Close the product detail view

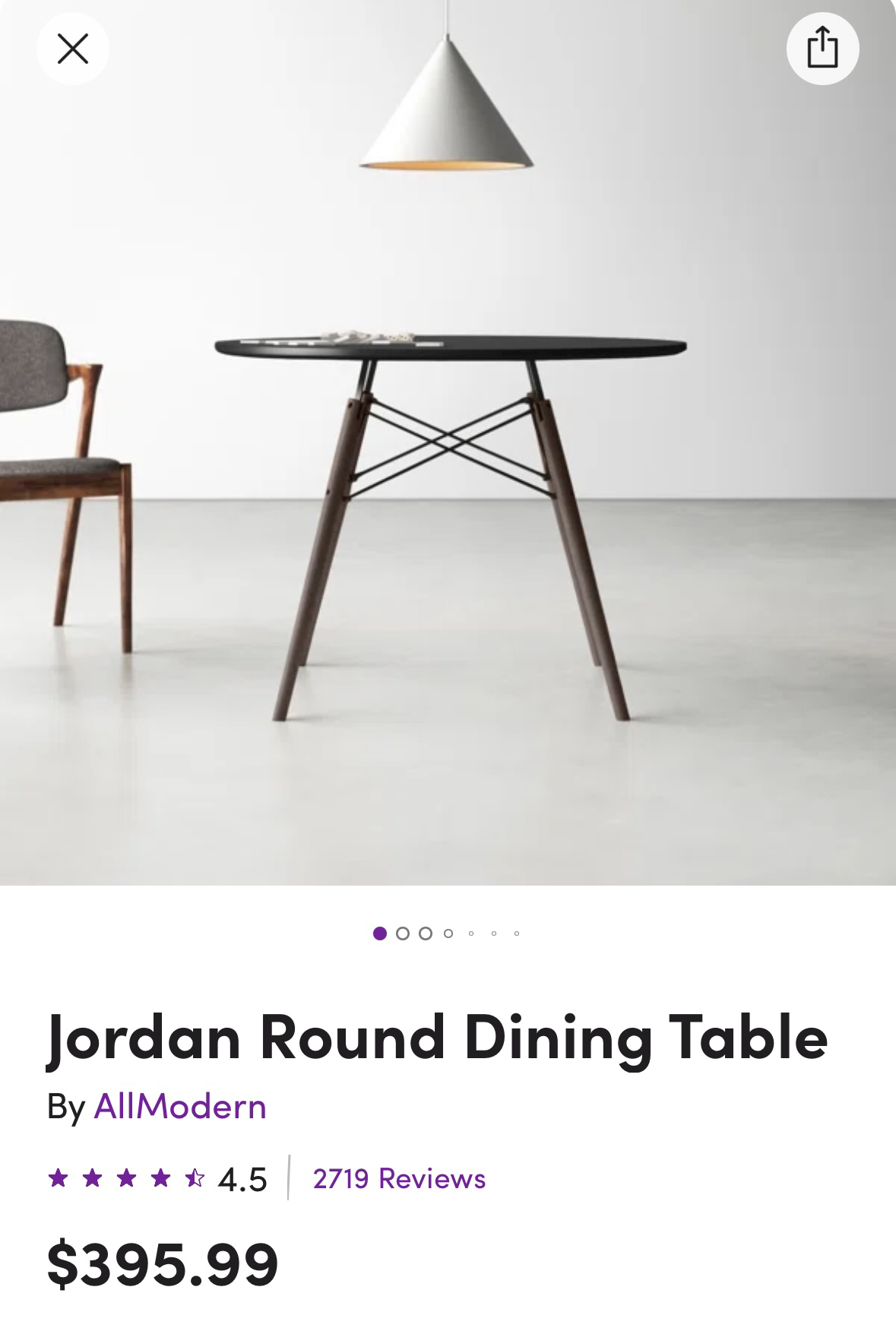(73, 49)
